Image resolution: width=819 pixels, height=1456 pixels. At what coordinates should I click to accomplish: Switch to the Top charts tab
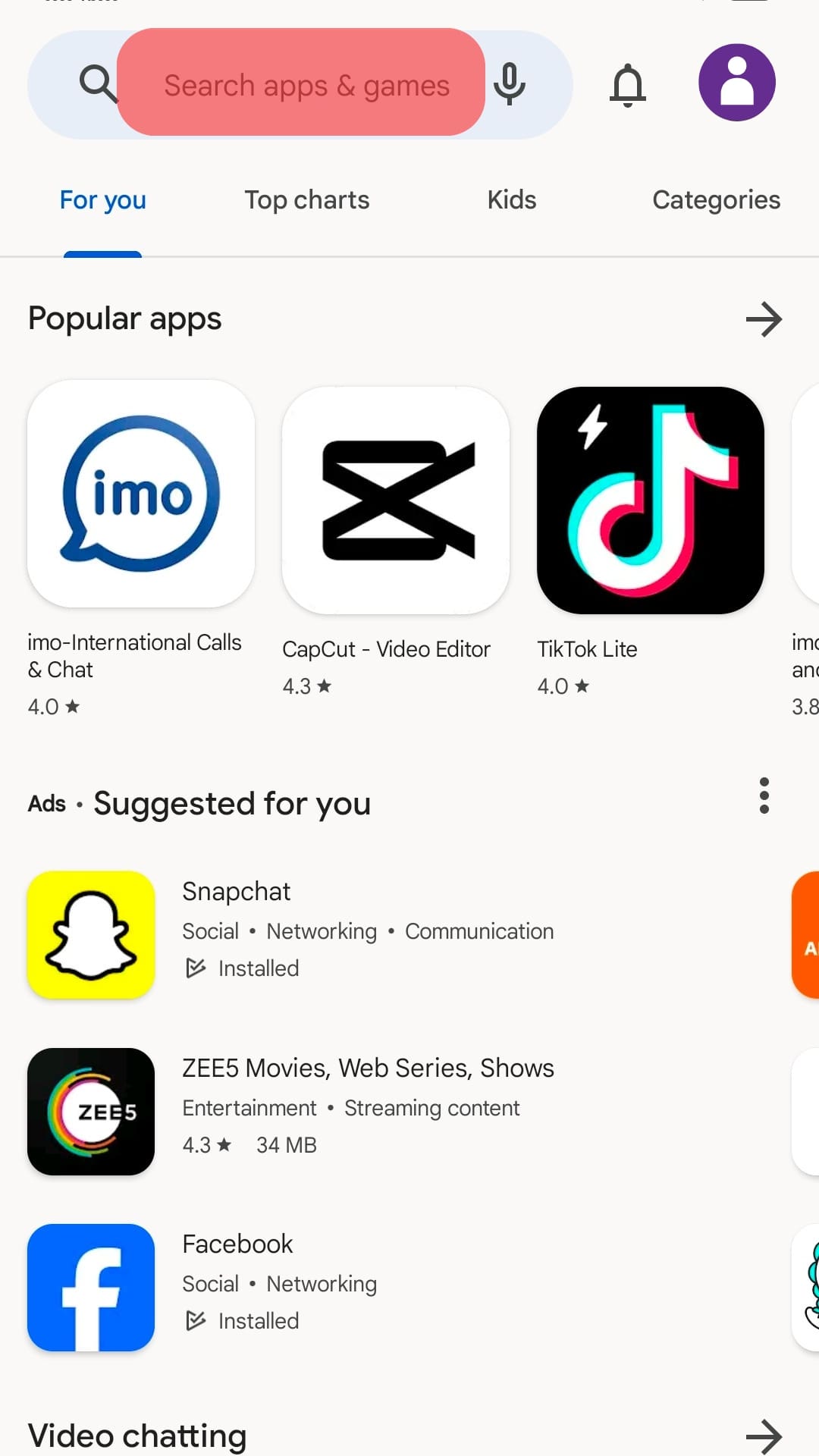click(x=306, y=200)
